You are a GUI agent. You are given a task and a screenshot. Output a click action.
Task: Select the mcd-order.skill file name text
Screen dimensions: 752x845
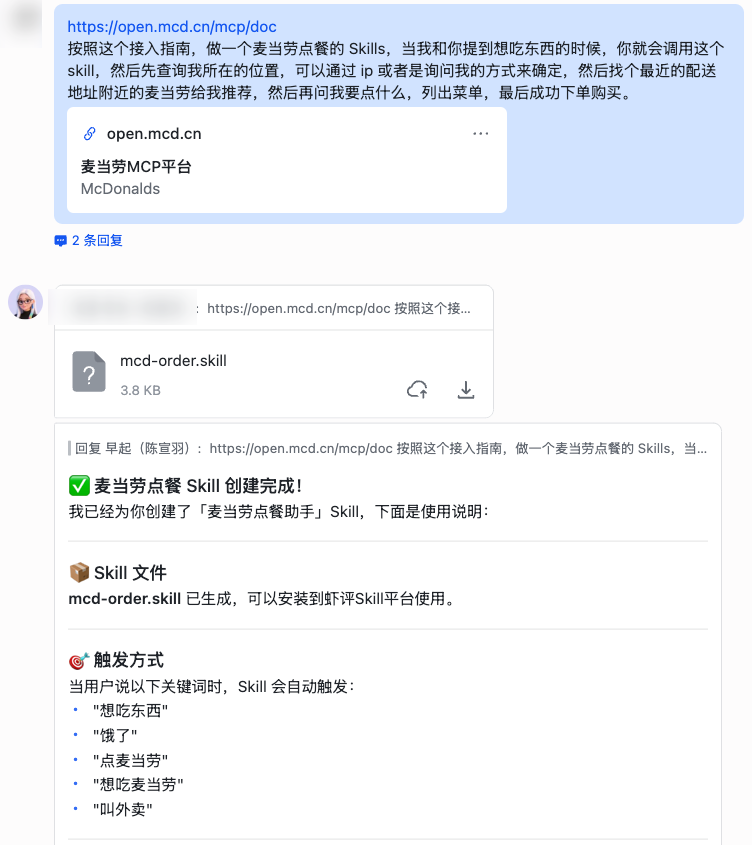click(x=174, y=361)
